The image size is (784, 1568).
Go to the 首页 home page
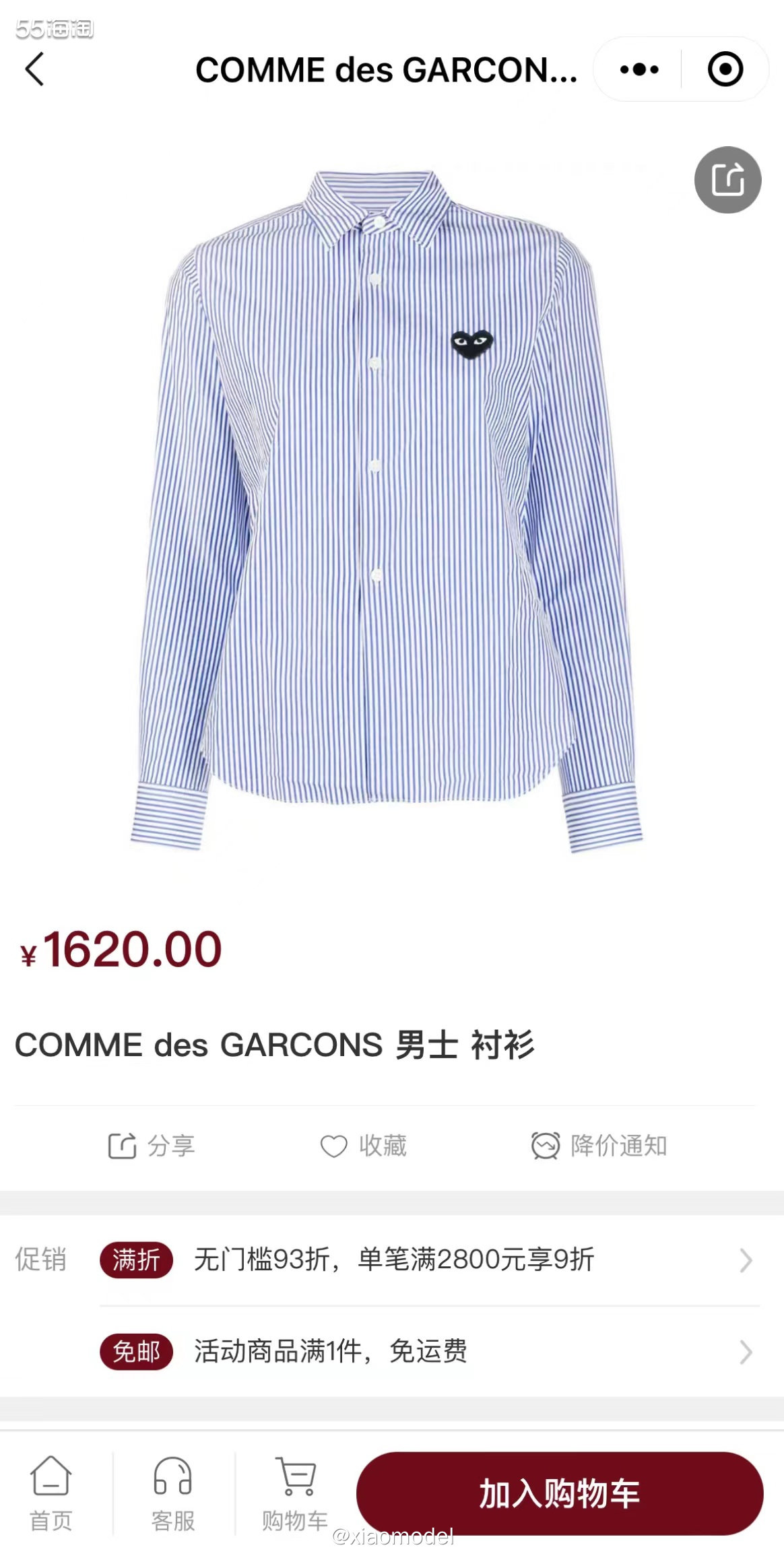point(51,1493)
